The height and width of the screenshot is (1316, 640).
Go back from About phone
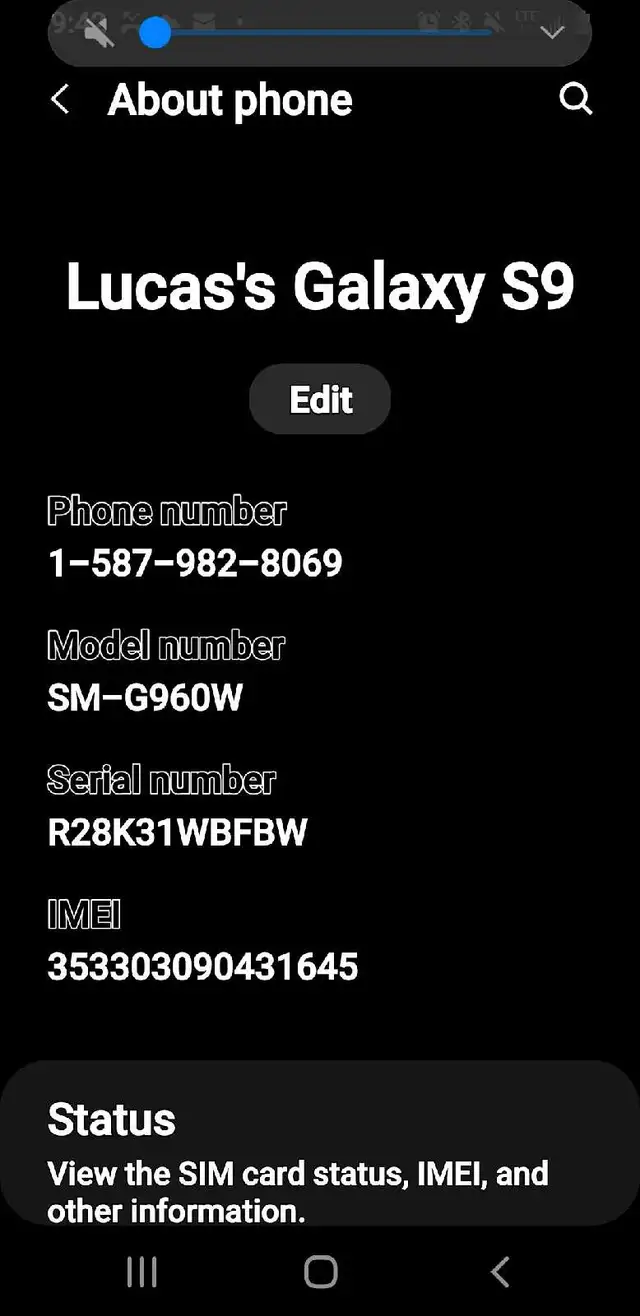tap(60, 100)
